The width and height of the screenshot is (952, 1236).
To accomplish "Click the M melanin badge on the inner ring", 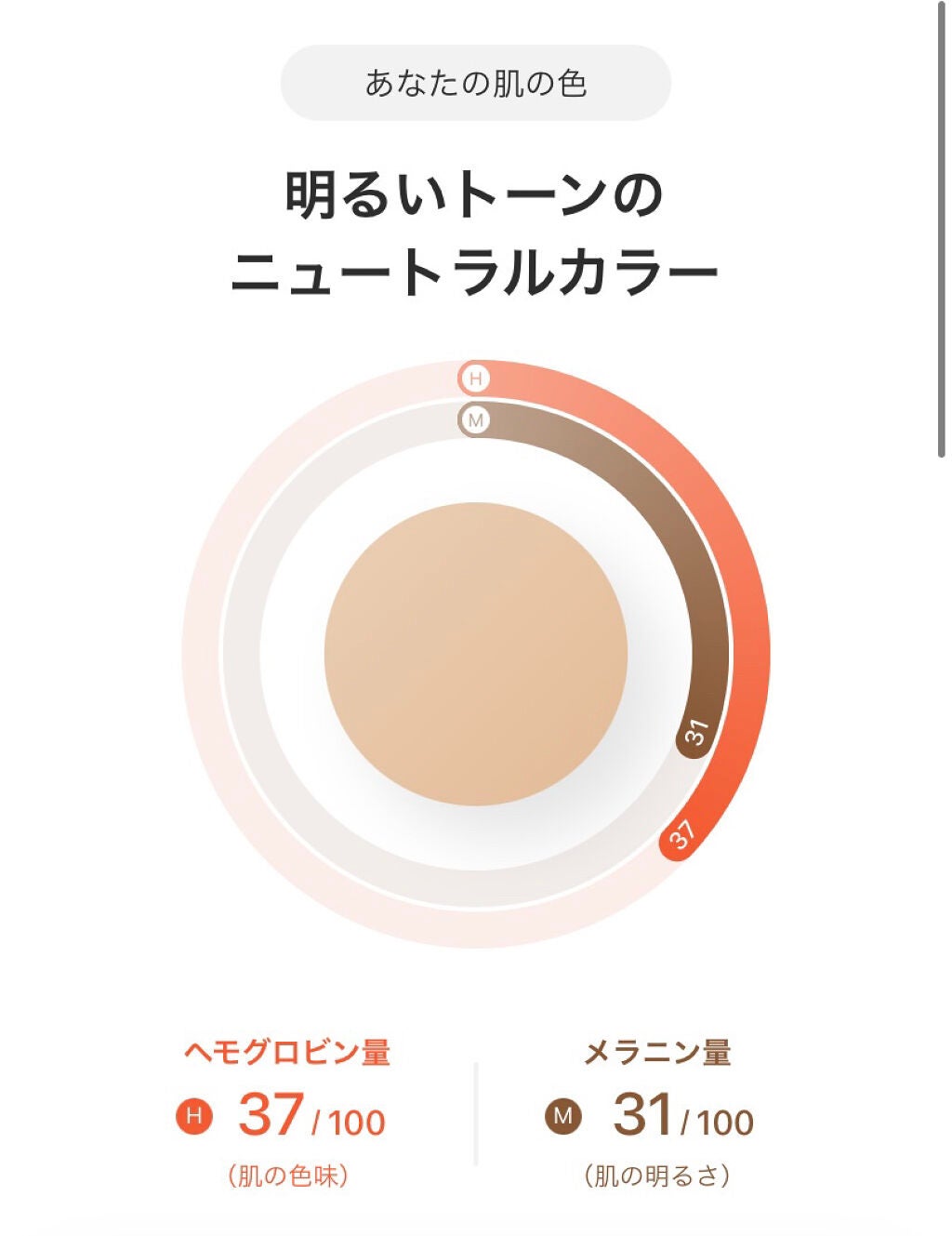I will point(474,420).
